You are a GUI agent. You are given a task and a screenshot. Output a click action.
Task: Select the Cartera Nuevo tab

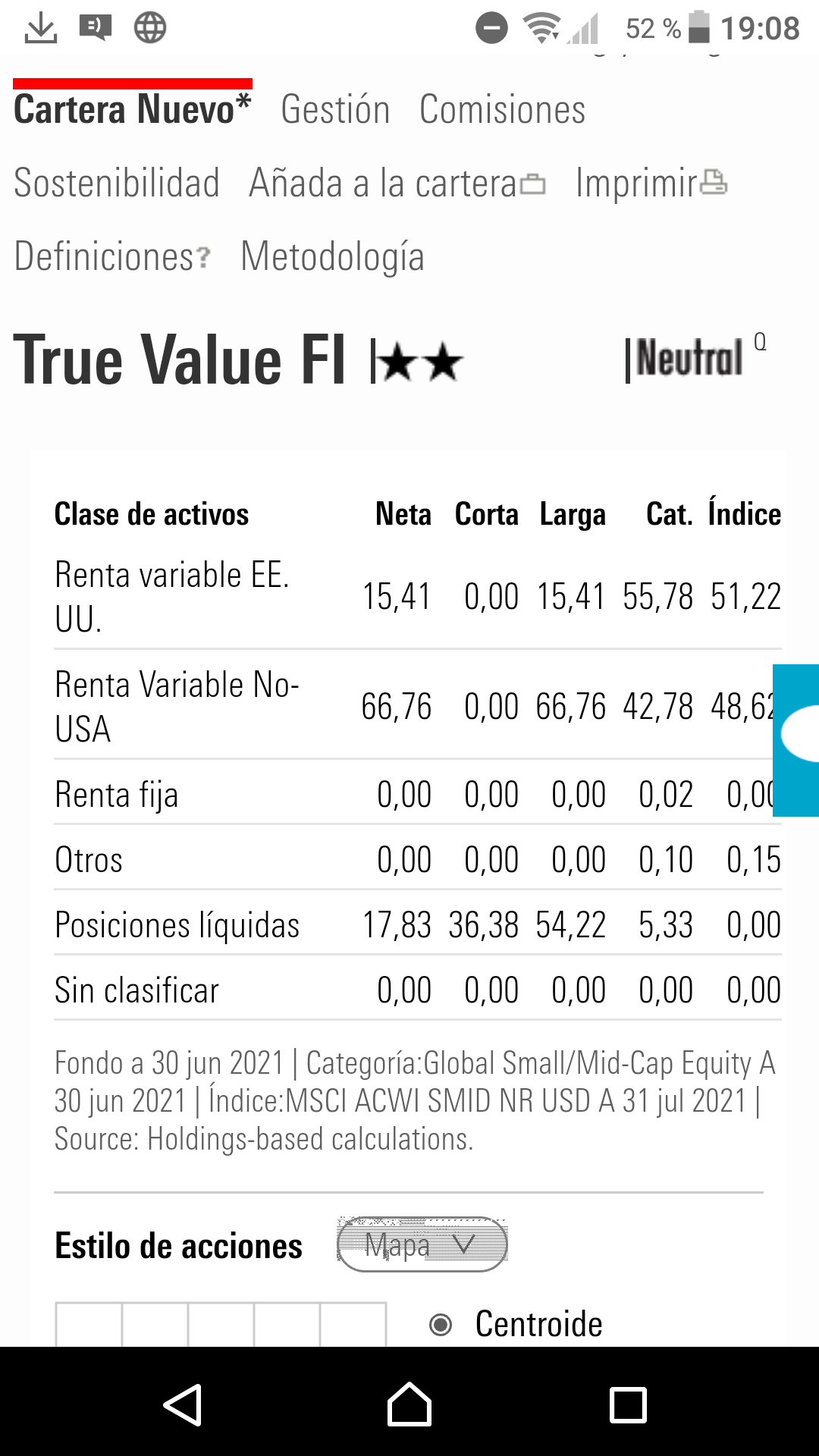coord(133,108)
